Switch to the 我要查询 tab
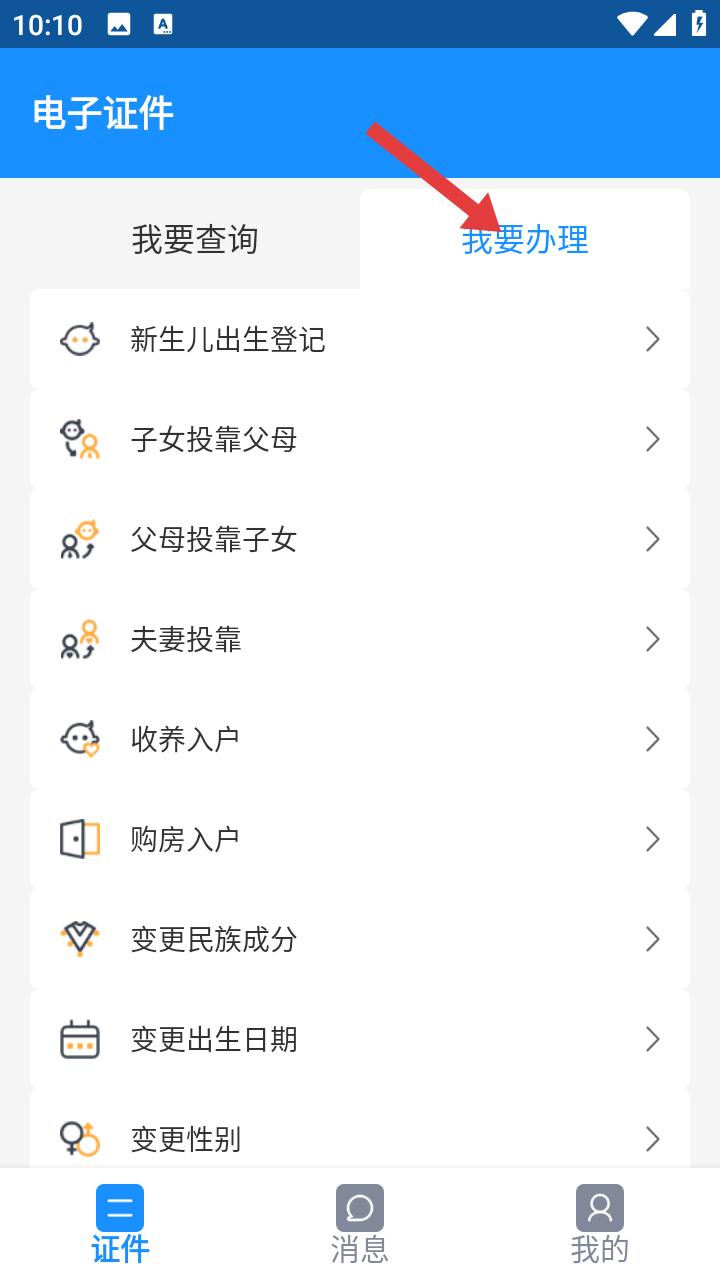The image size is (720, 1280). click(195, 240)
